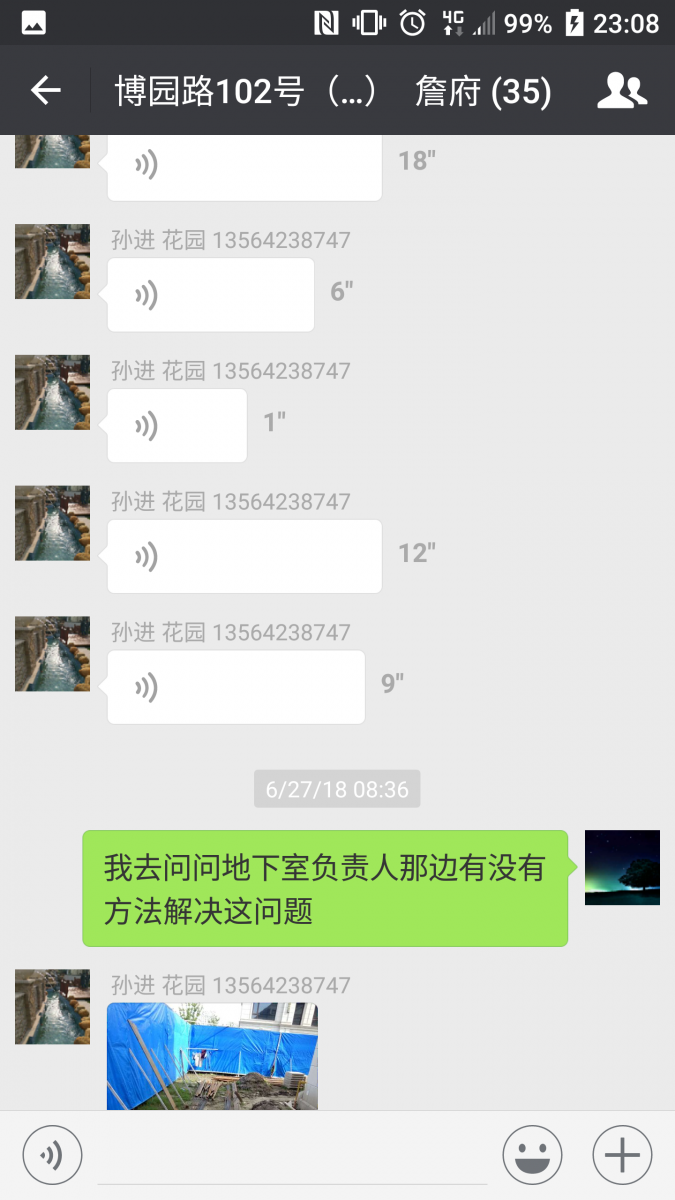Play the 9-second voice message

pos(236,687)
